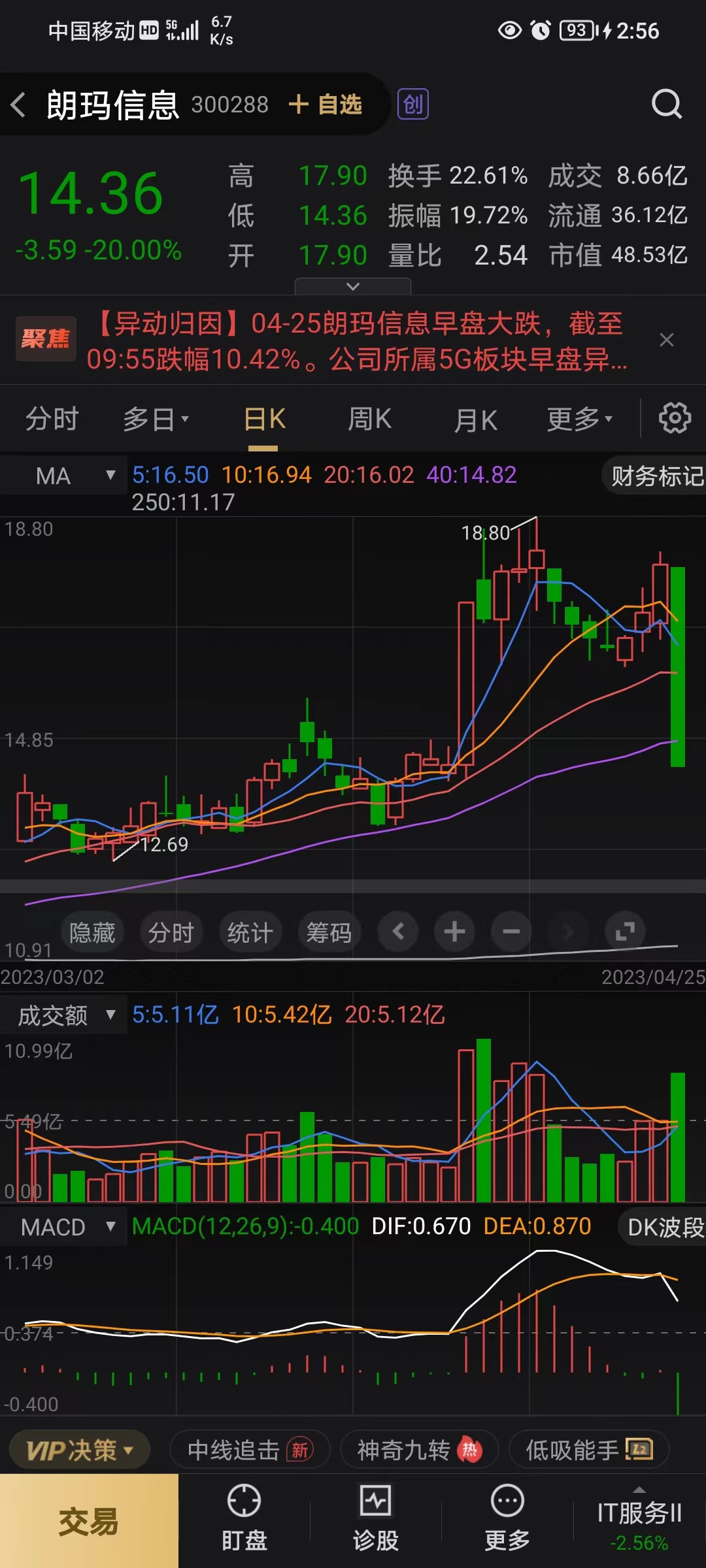The image size is (706, 1568).
Task: Zoom in the K-line with plus button
Action: tap(454, 932)
